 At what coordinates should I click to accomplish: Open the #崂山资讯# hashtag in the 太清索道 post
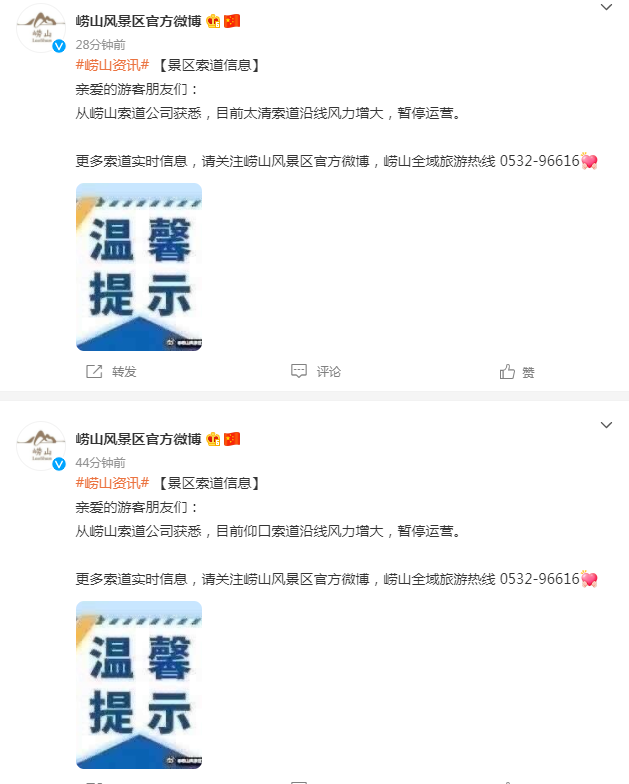(x=112, y=66)
